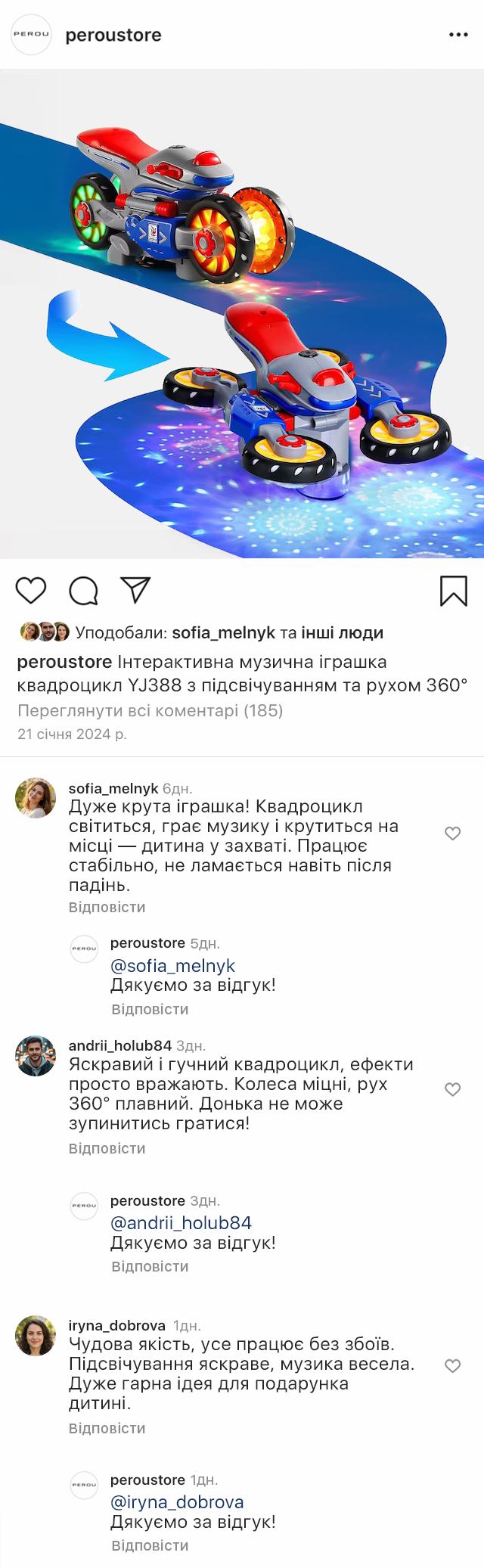The height and width of the screenshot is (1568, 484).
Task: Open the three-dot overflow menu
Action: tap(459, 35)
